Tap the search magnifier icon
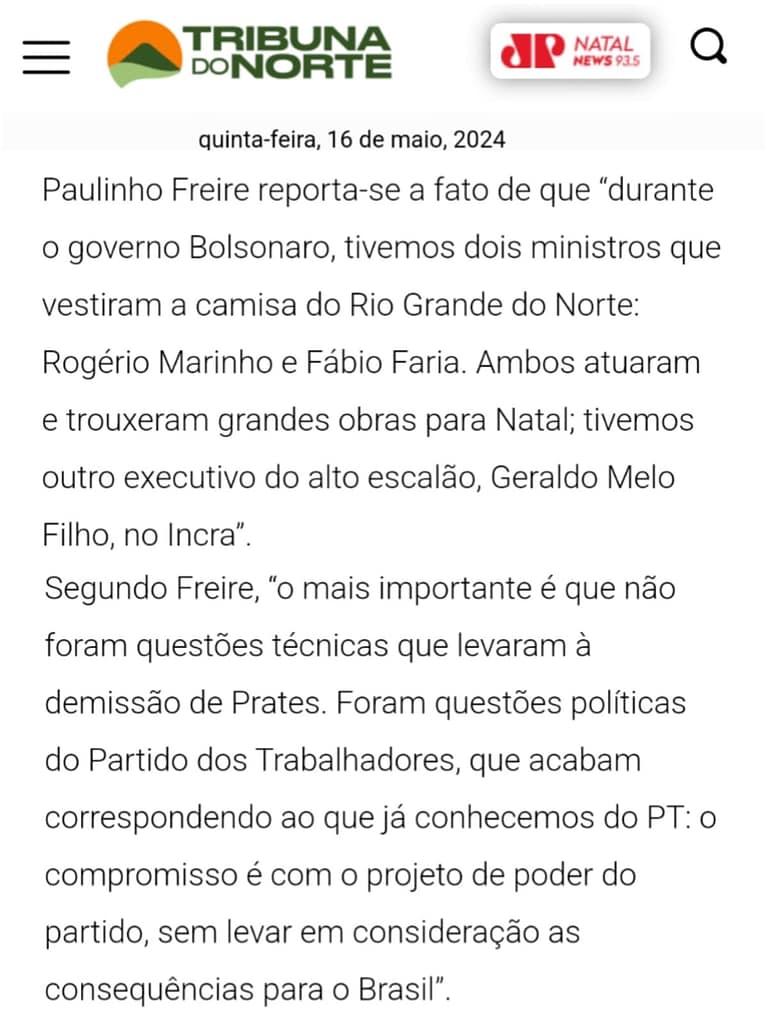 point(708,46)
